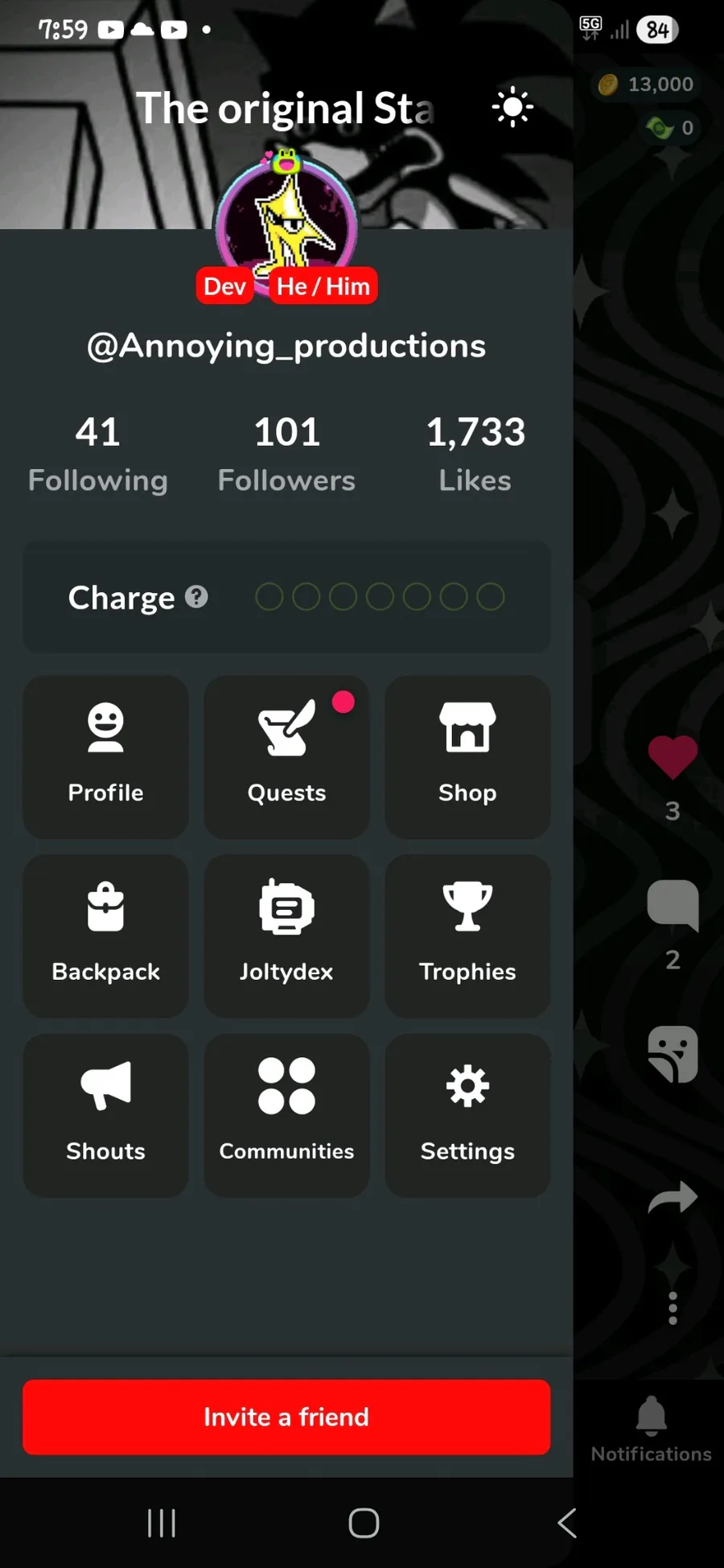Viewport: 724px width, 1568px height.
Task: Toggle the light theme sun icon
Action: (512, 108)
